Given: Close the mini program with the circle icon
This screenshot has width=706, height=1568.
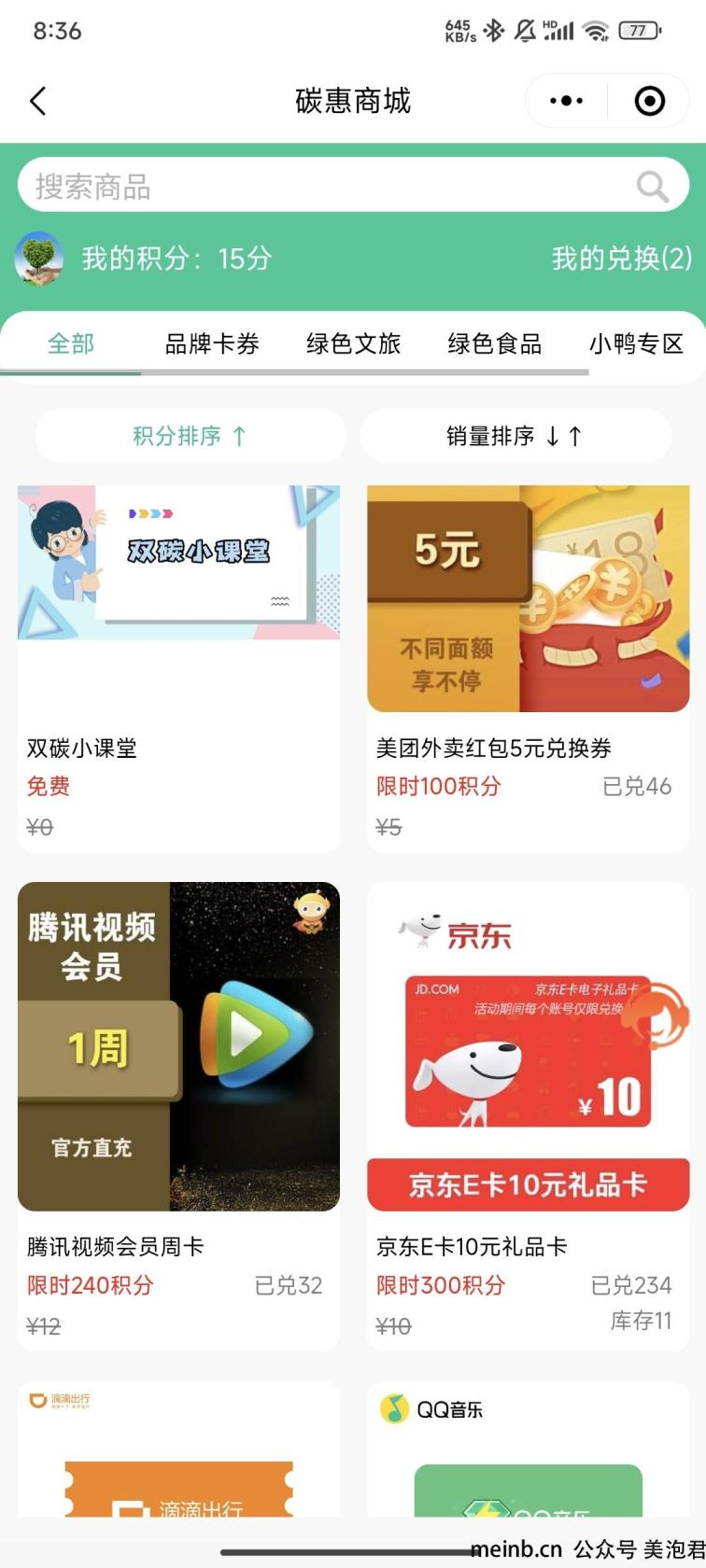Looking at the screenshot, I should click(649, 101).
